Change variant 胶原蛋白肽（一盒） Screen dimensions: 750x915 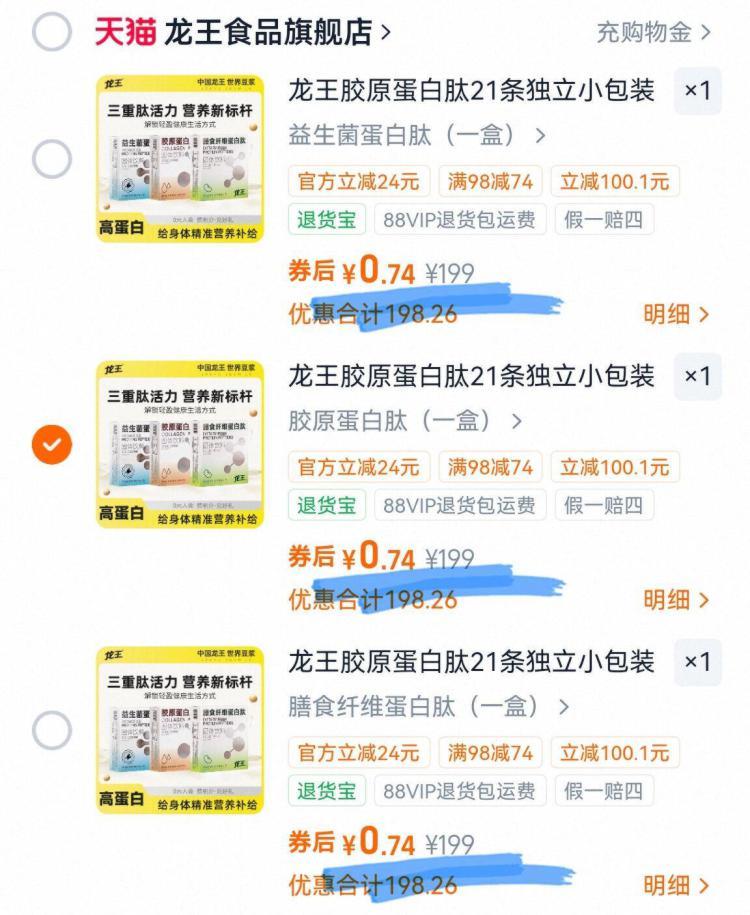[405, 421]
